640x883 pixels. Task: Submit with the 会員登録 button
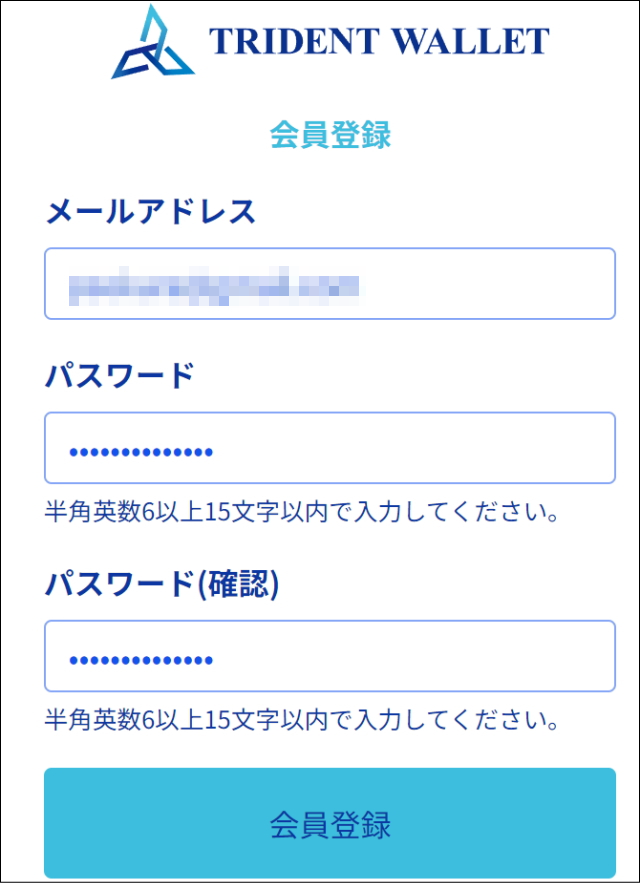click(330, 825)
